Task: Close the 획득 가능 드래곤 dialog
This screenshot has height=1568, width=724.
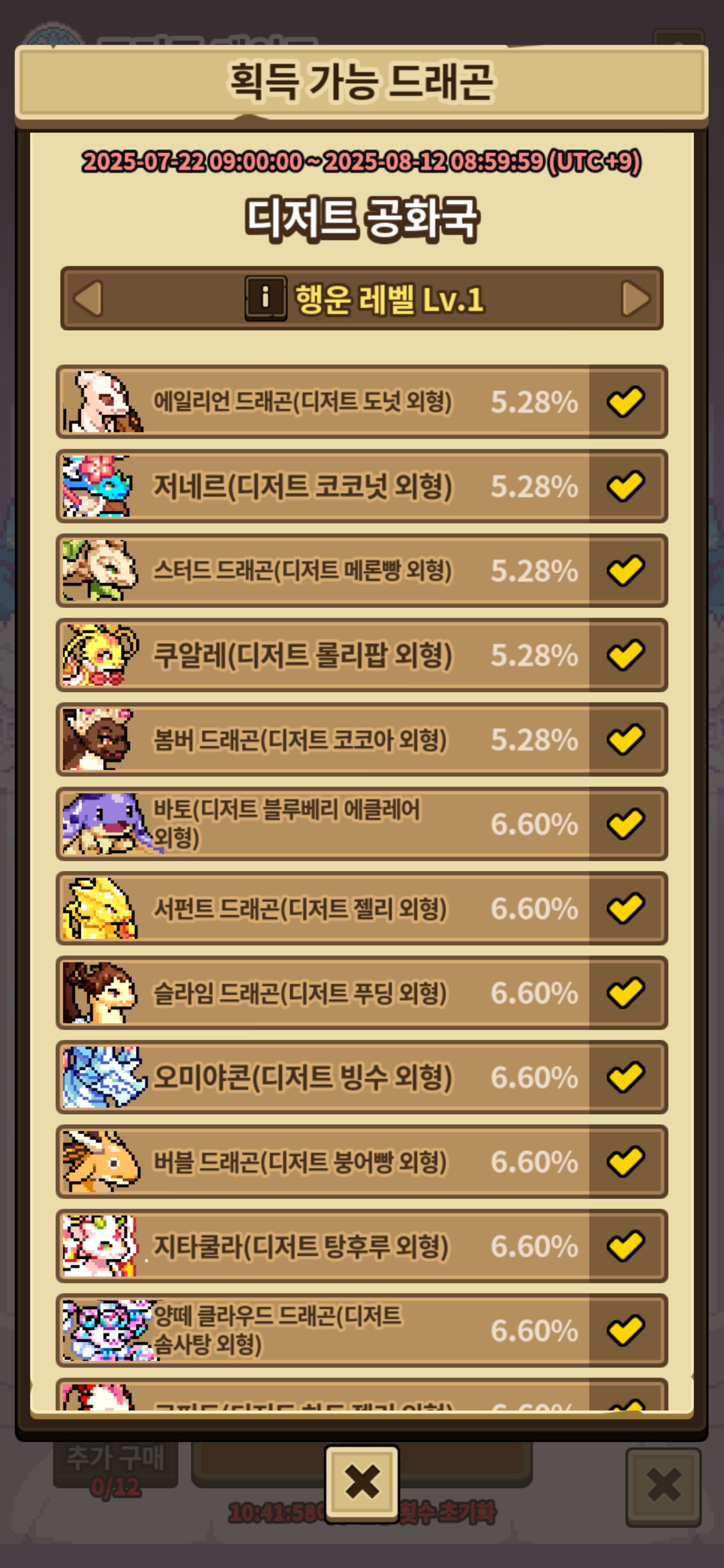Action: click(361, 1483)
